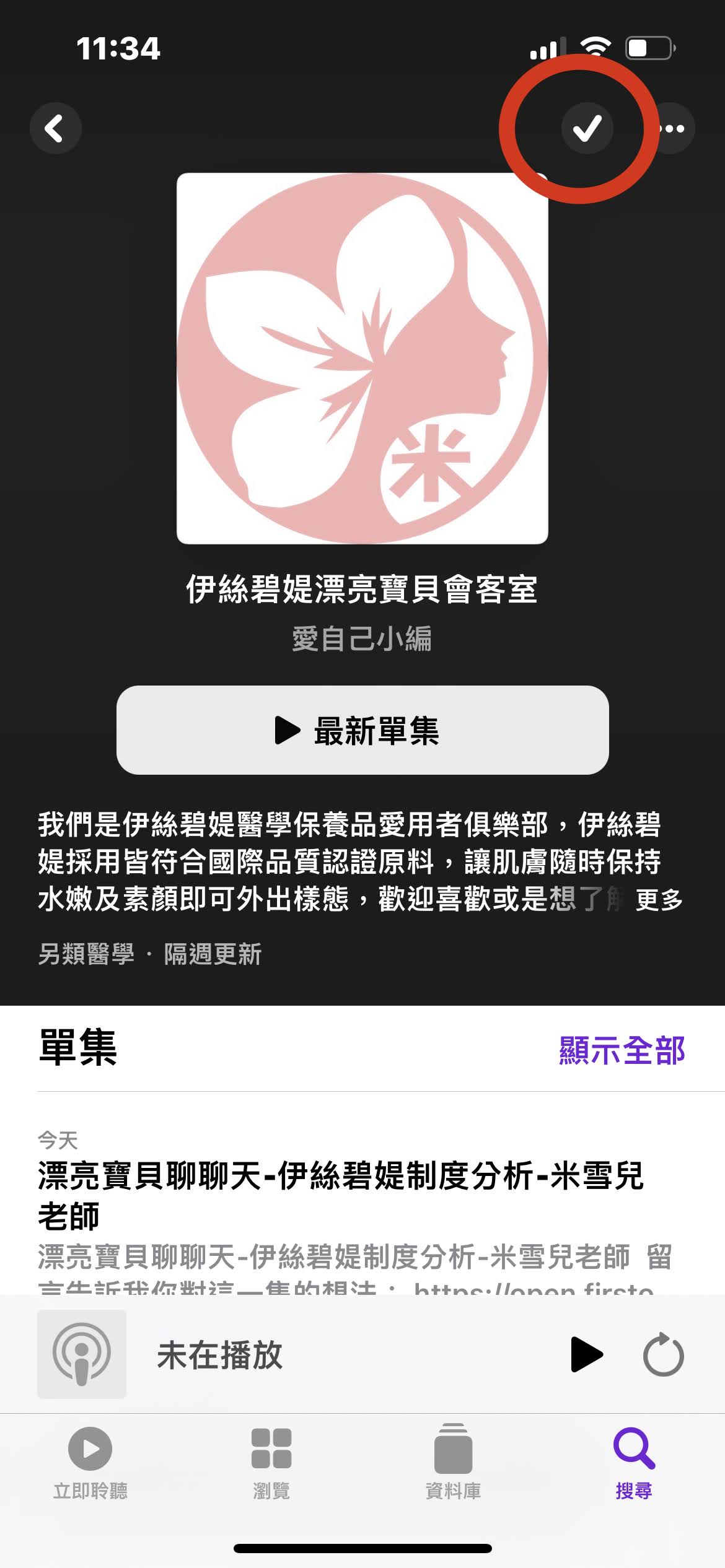Expand the description with 更多
The height and width of the screenshot is (1568, 725).
tap(659, 900)
